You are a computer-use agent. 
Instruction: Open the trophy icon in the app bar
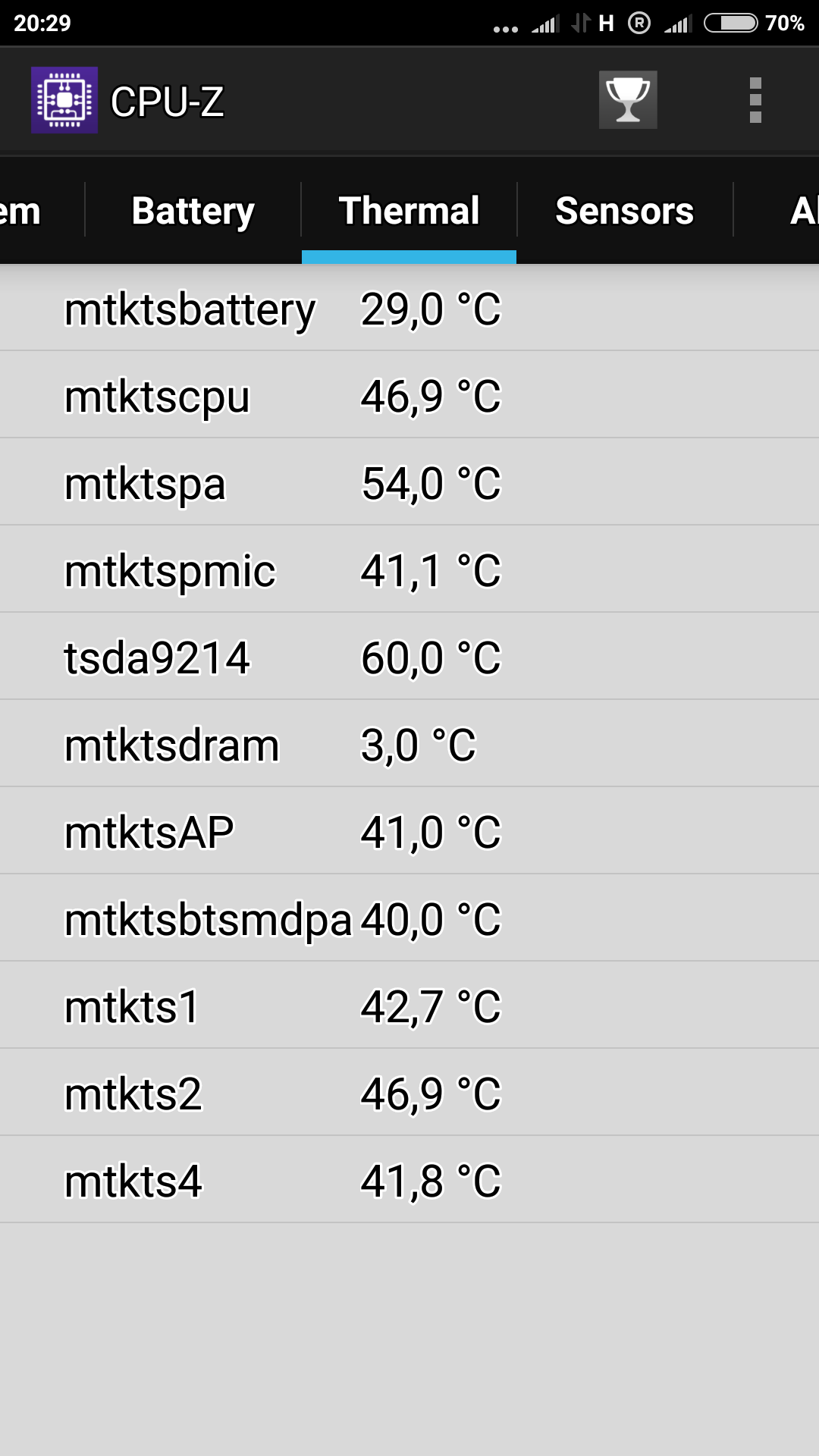click(x=628, y=100)
